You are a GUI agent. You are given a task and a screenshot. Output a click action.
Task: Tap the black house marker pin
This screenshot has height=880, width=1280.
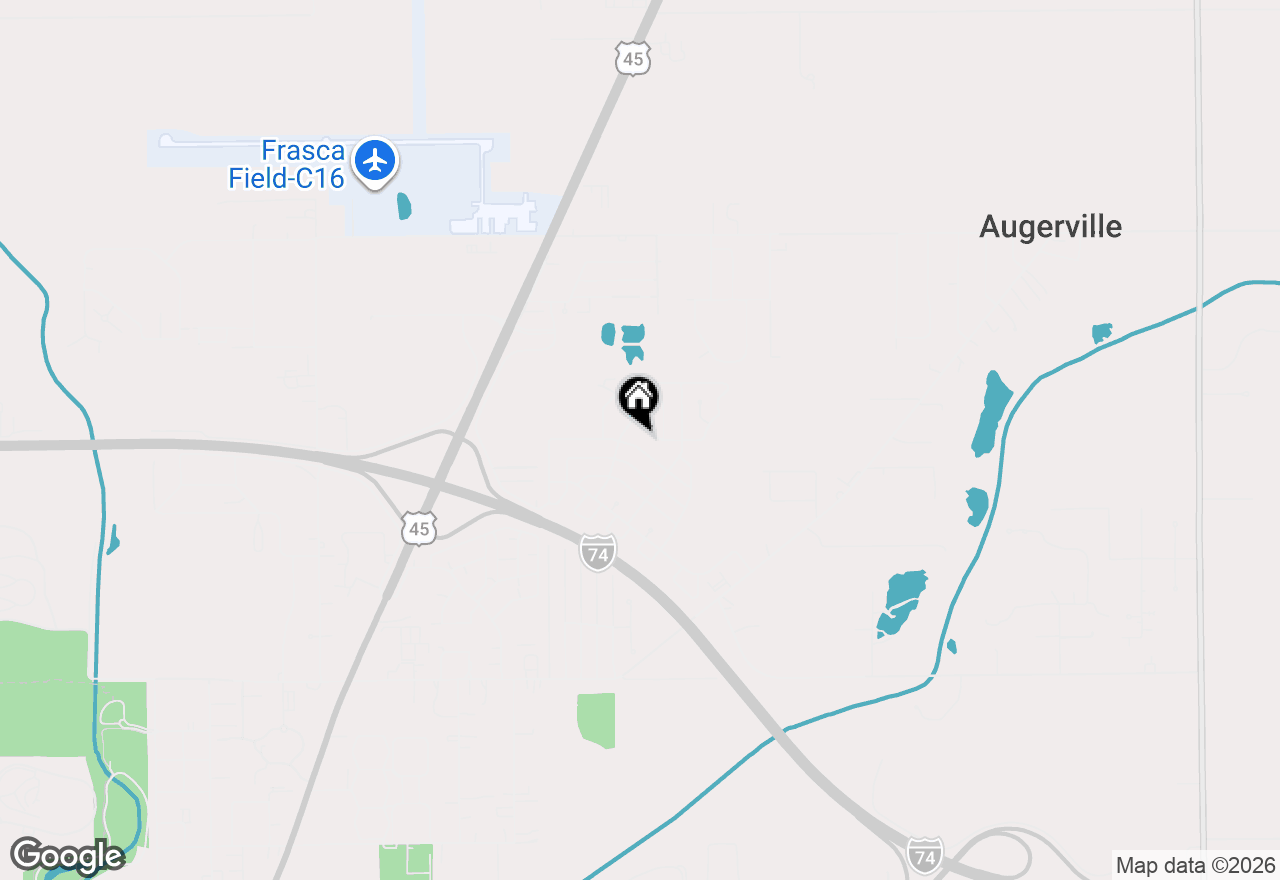coord(638,400)
